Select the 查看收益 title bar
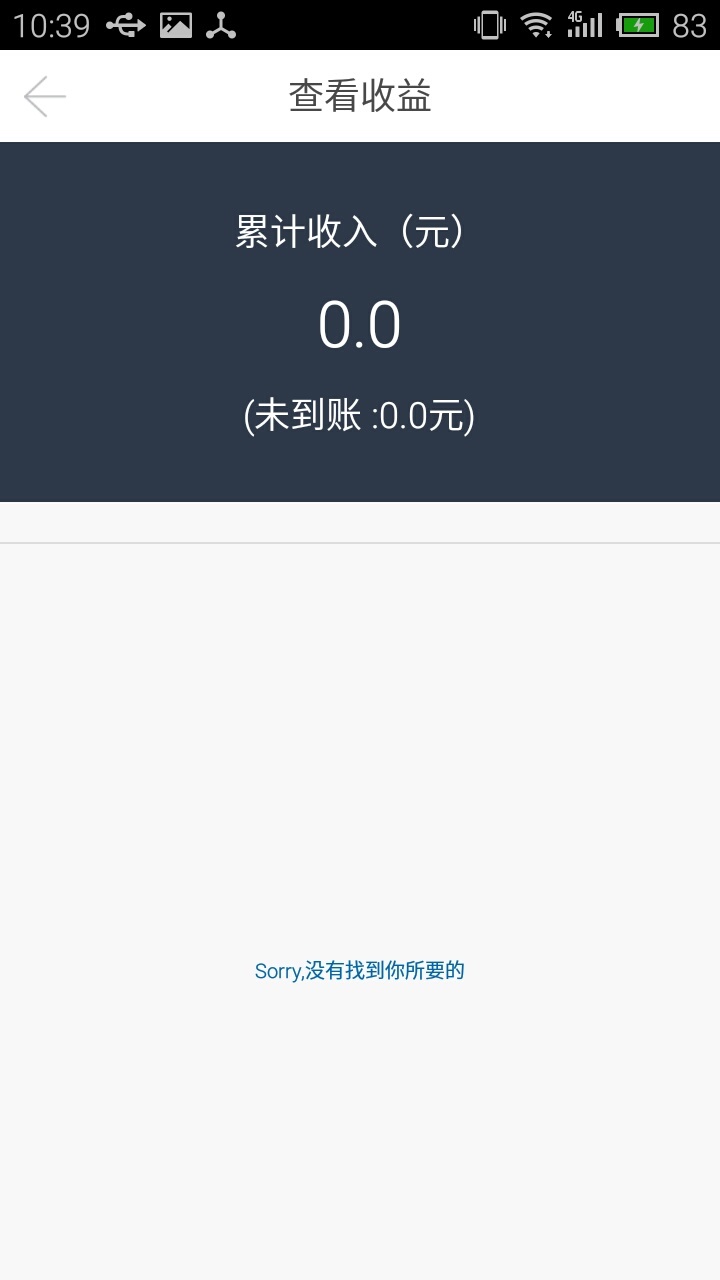 pos(358,95)
